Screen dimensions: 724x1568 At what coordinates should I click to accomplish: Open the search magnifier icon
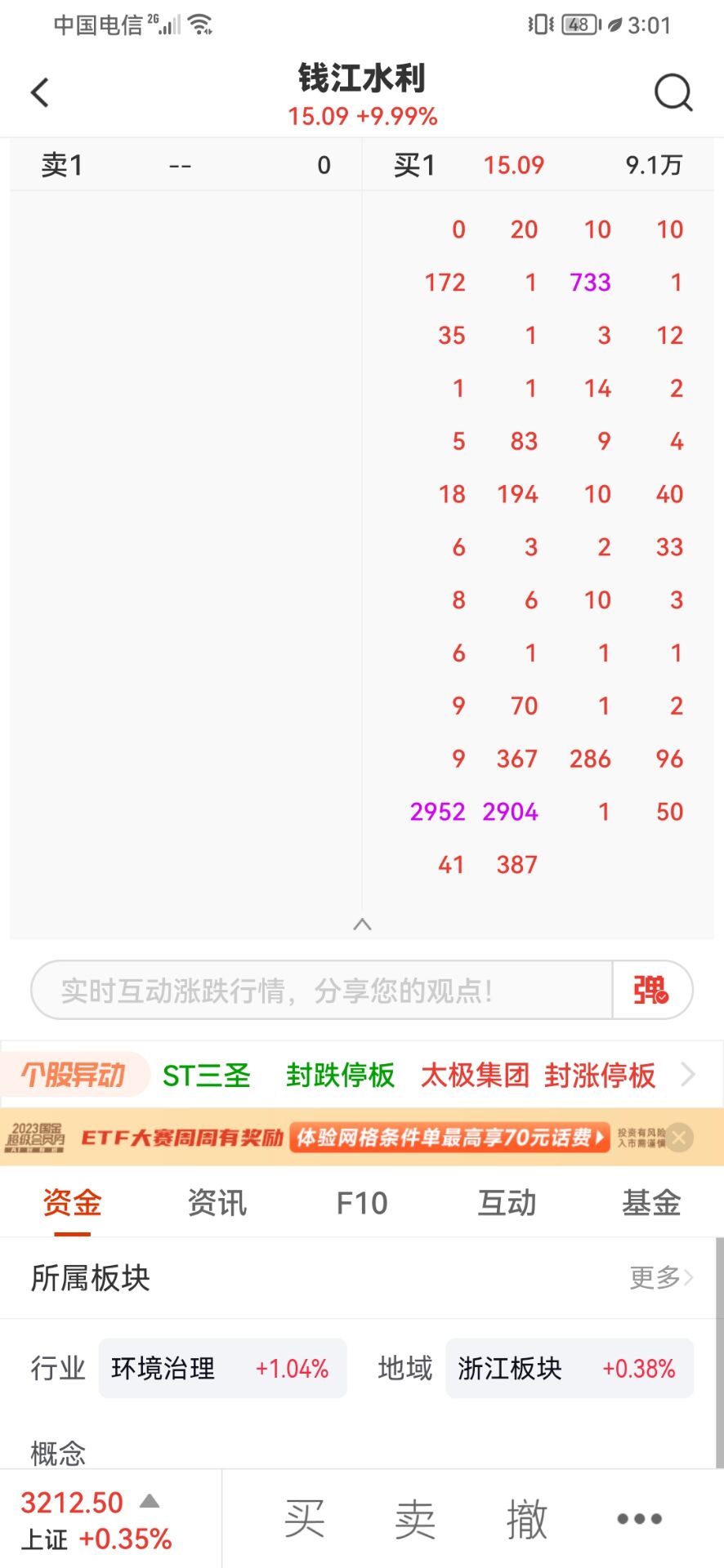tap(673, 92)
